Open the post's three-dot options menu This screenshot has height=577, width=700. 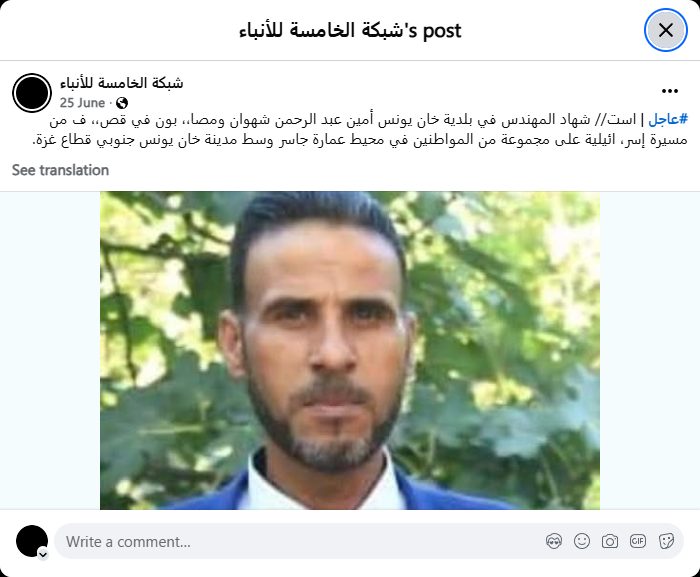coord(669,90)
